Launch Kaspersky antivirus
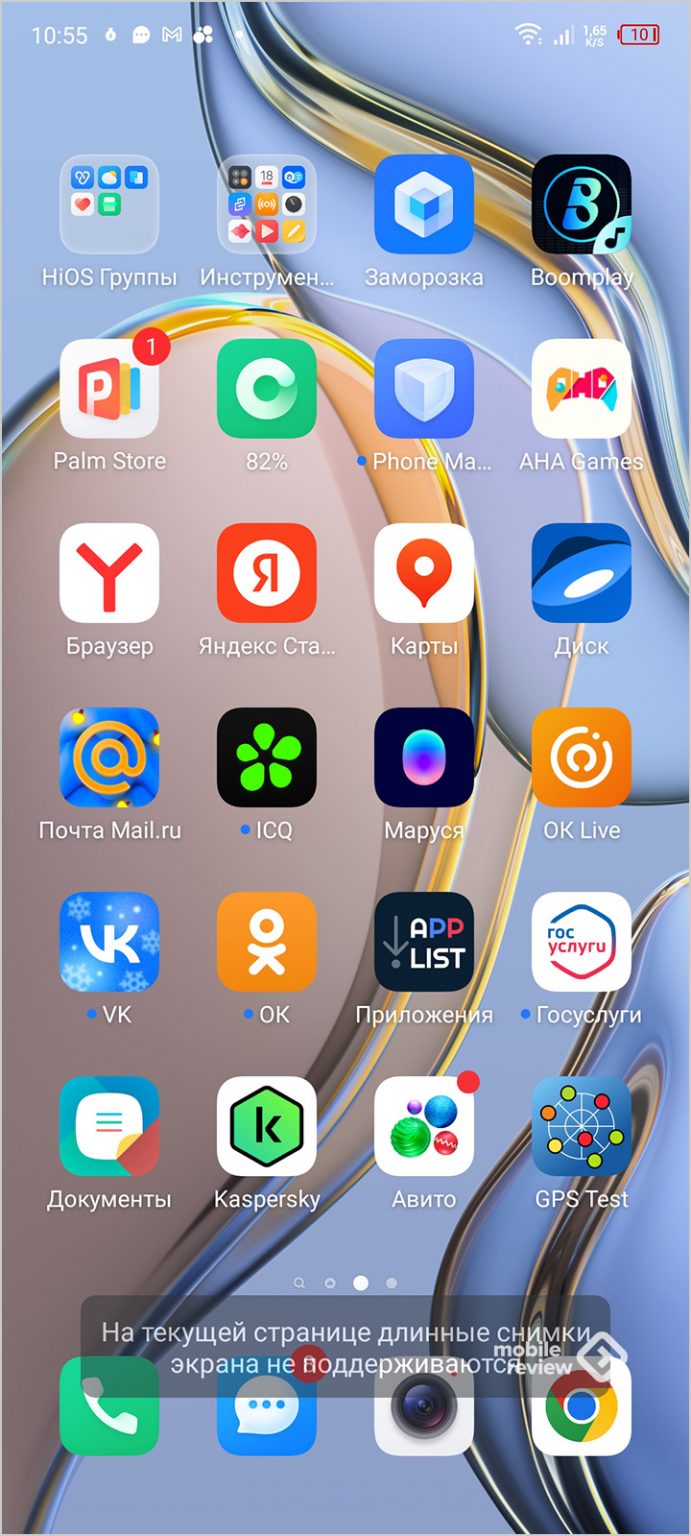 (266, 1126)
